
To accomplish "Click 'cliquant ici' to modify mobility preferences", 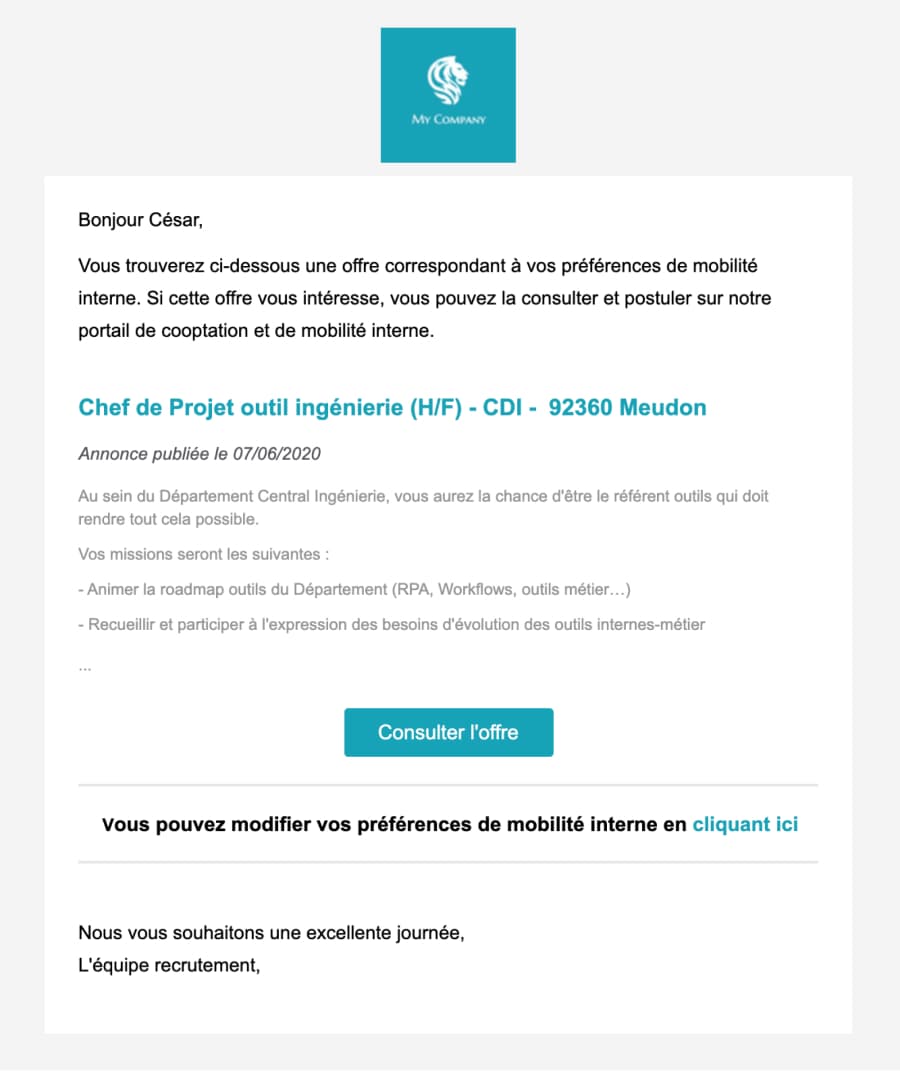I will click(x=745, y=824).
